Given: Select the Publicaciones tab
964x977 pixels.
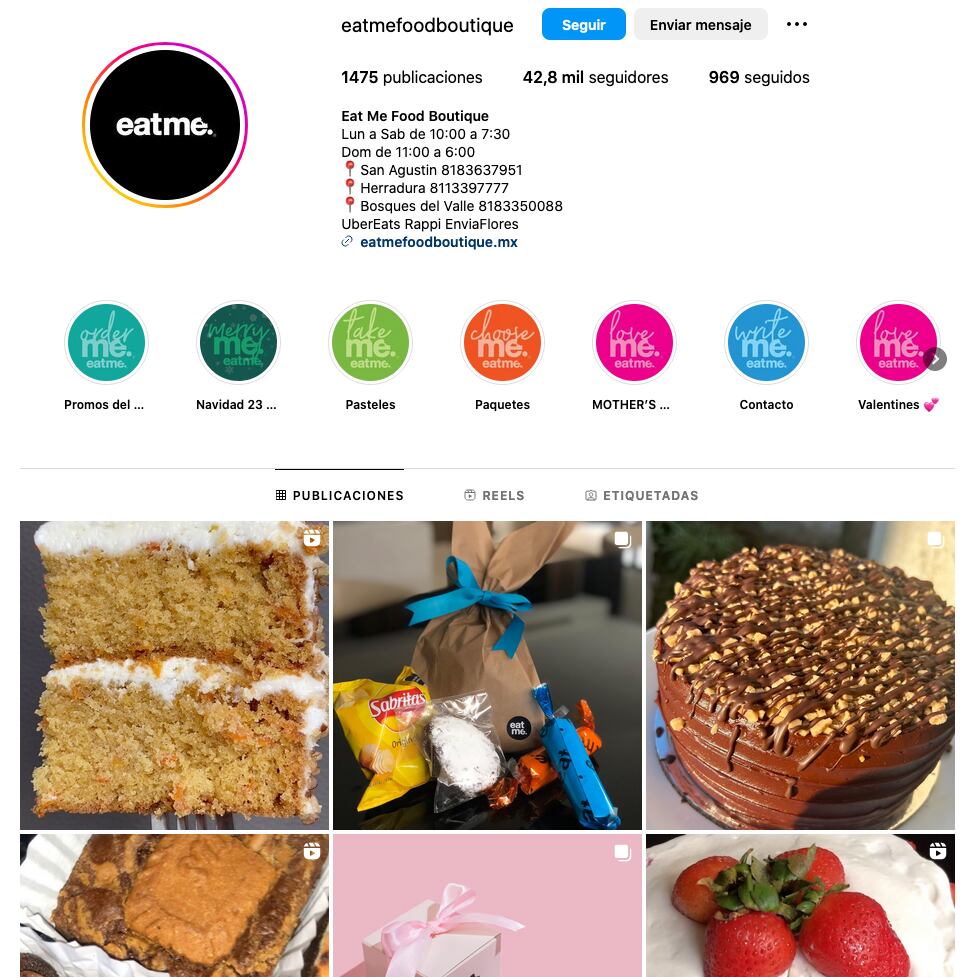Looking at the screenshot, I should coord(340,495).
